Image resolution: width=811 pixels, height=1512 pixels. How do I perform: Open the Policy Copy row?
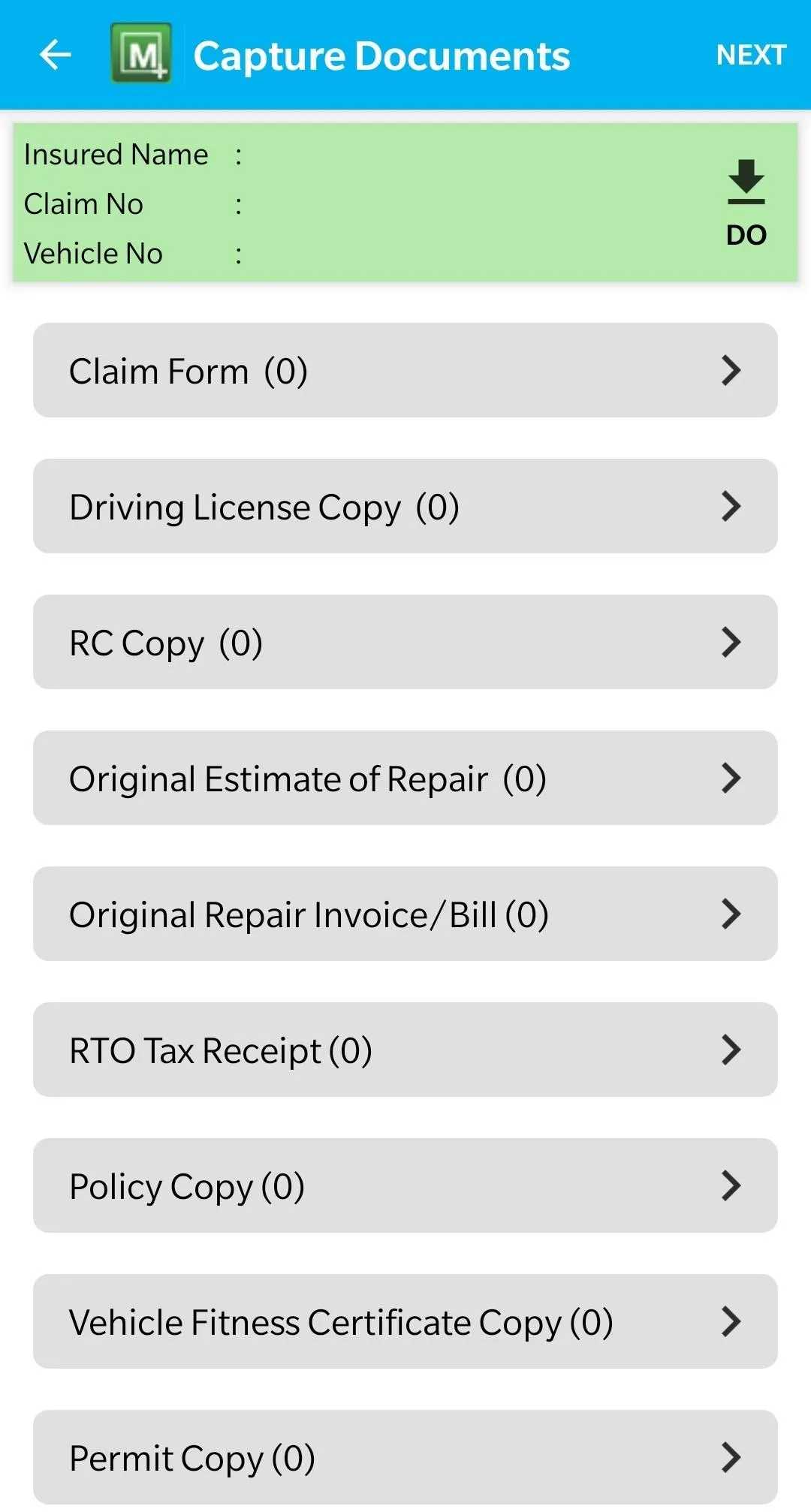click(x=405, y=1185)
